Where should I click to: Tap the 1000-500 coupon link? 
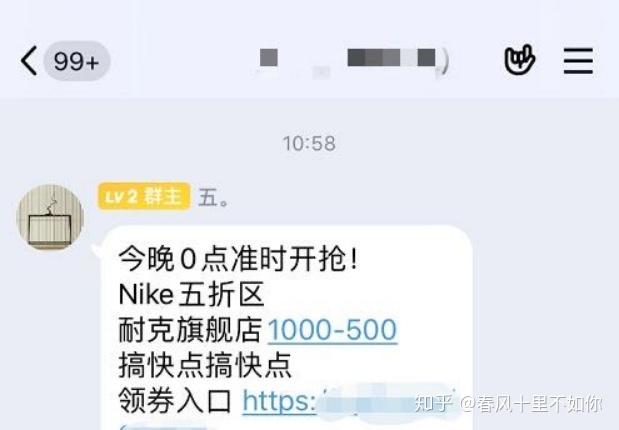332,330
